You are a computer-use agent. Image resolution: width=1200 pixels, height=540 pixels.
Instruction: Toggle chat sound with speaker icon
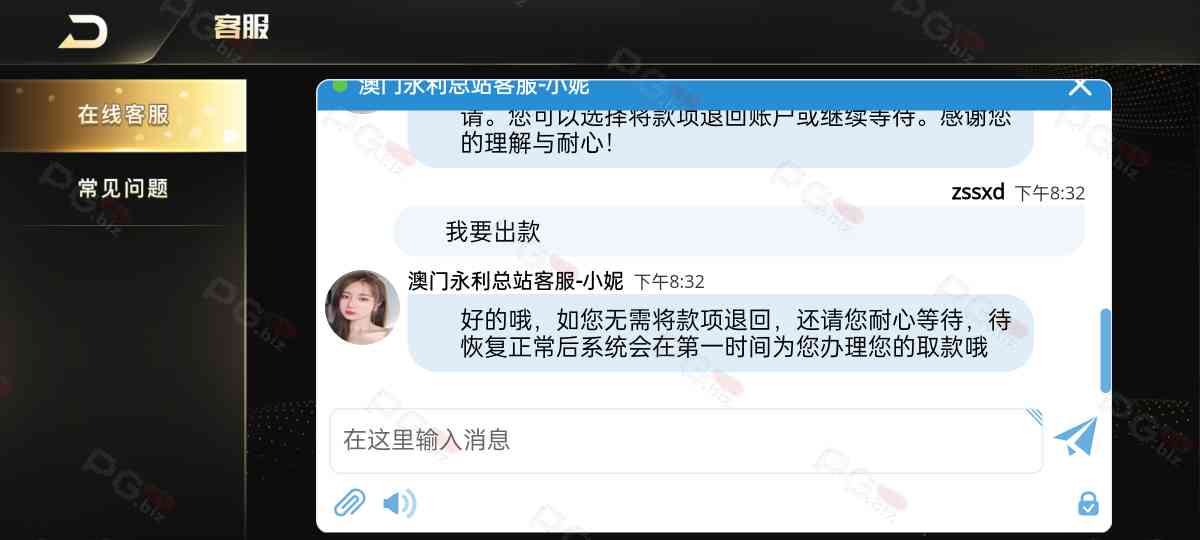(x=399, y=503)
